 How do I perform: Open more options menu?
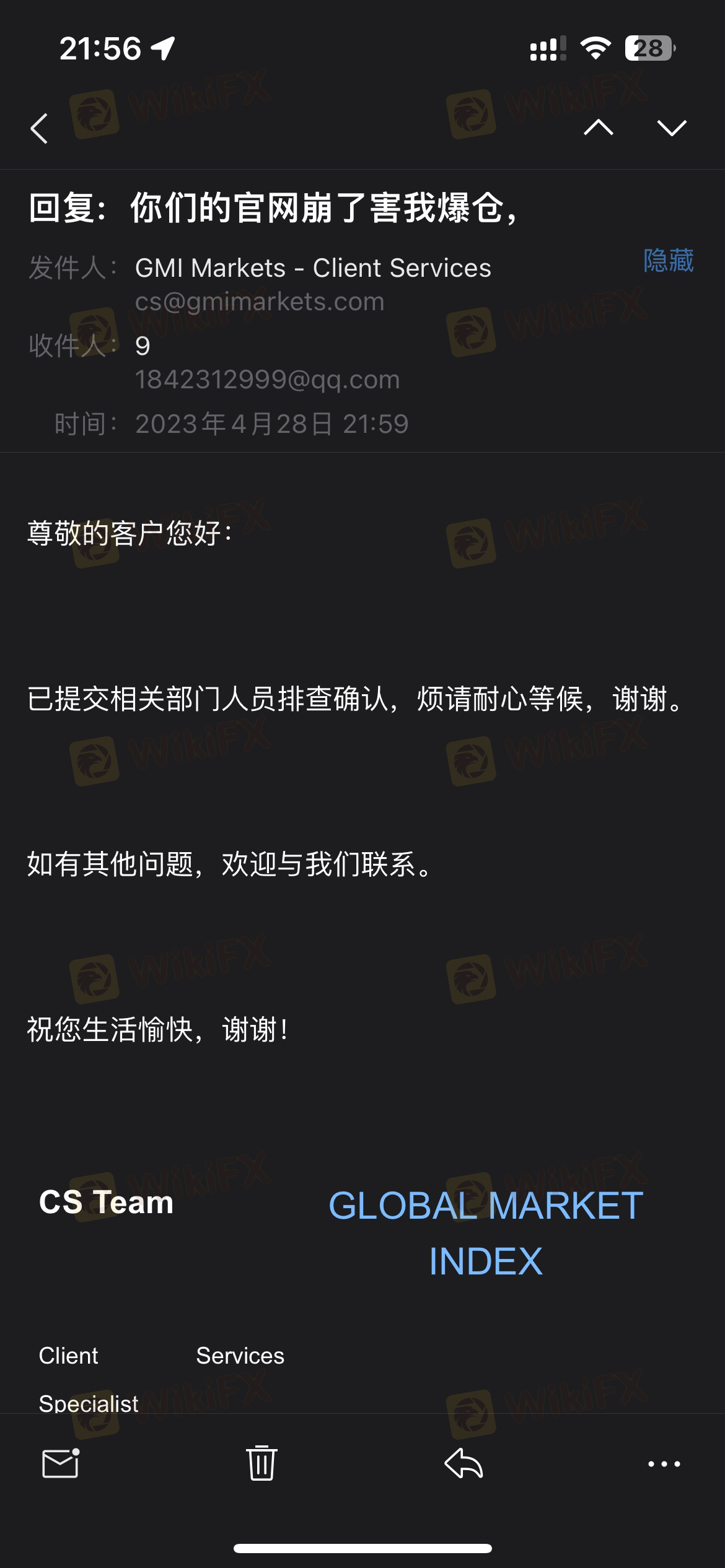pos(664,1464)
